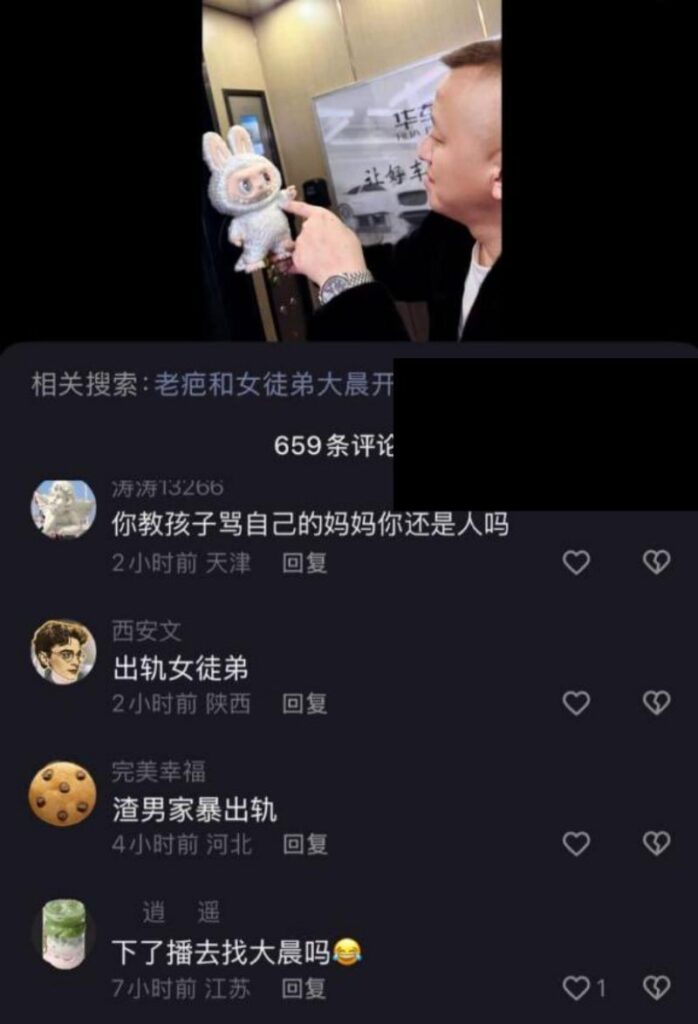The width and height of the screenshot is (698, 1024).
Task: Reply to 逍遥's comment
Action: (304, 989)
